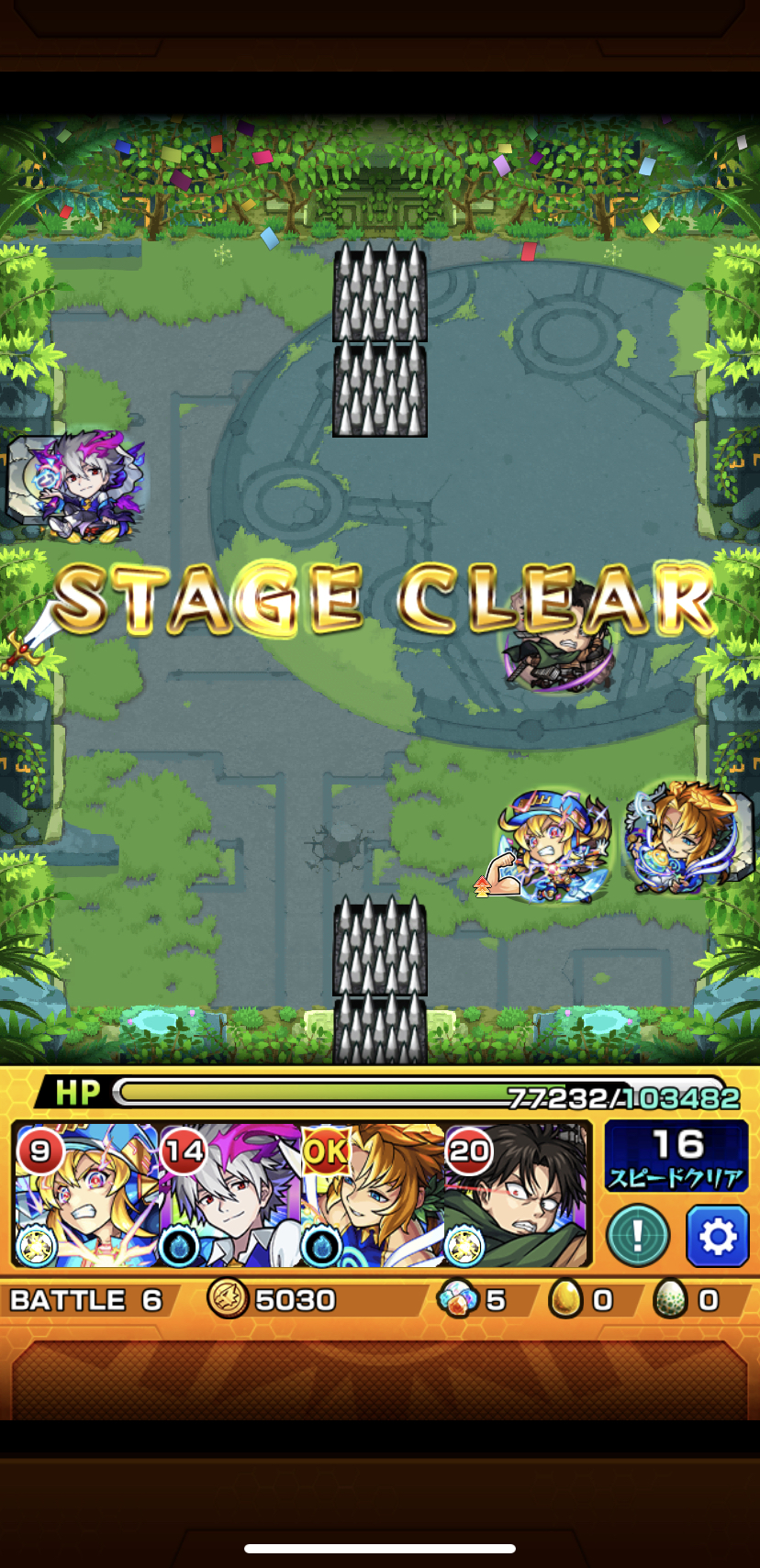
Task: Select the dark-haired character portrait numbered 20
Action: 515,1195
